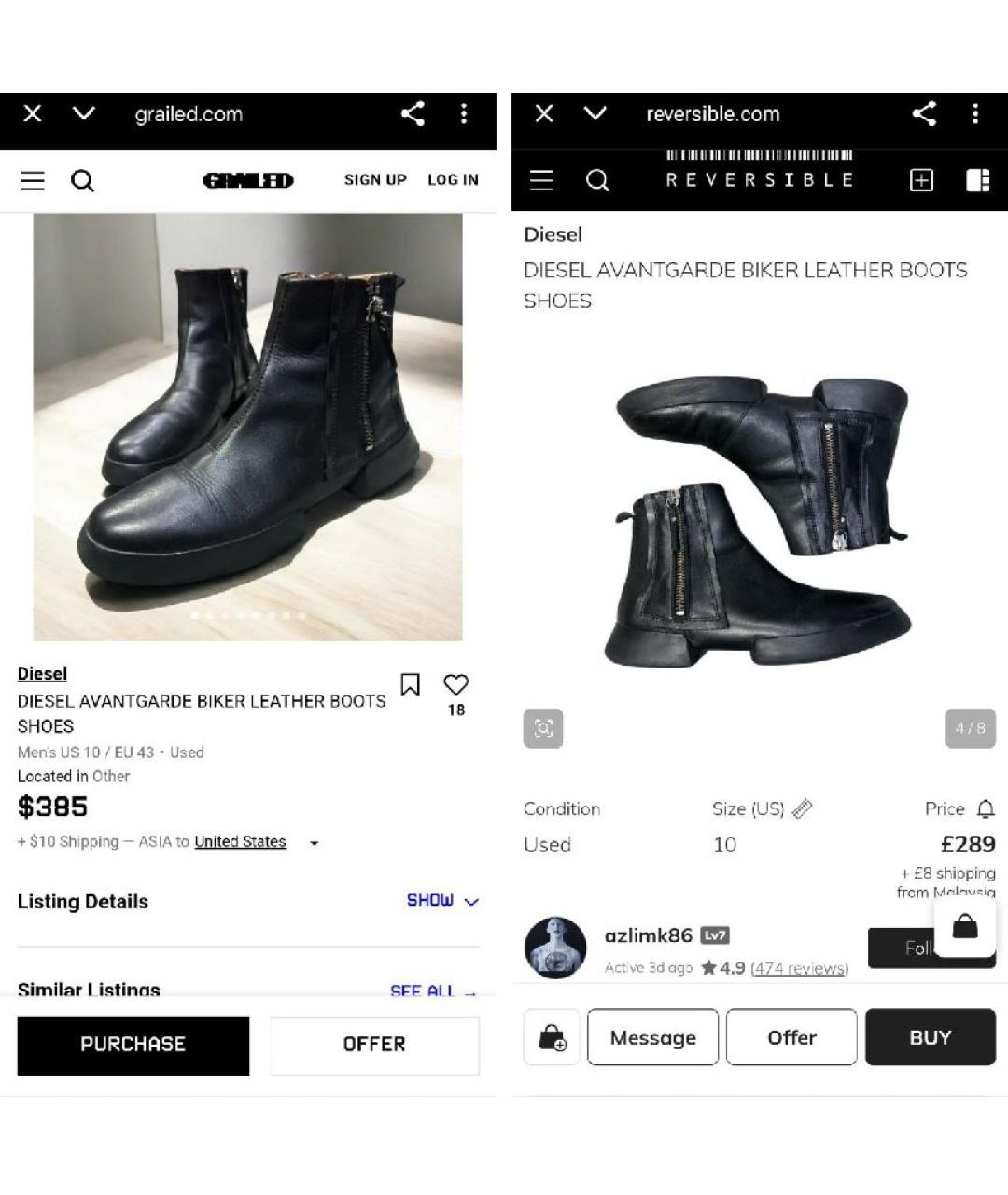1008x1195 pixels.
Task: Like the Grailed listing with the heart icon
Action: click(455, 685)
